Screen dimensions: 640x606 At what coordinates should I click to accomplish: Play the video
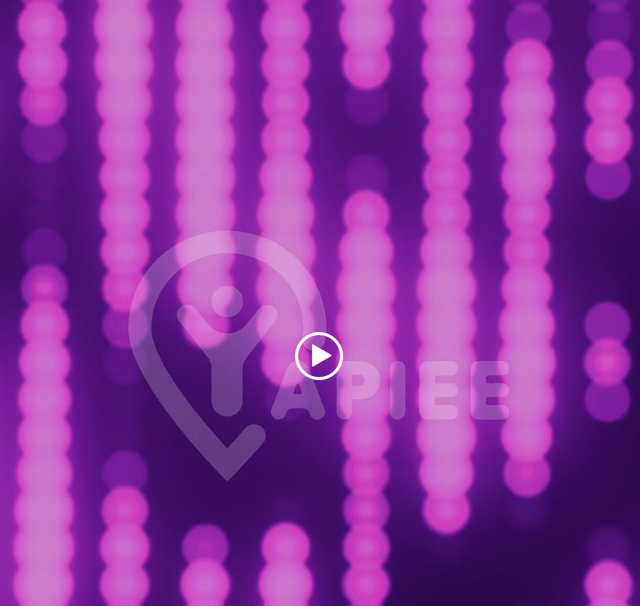(x=319, y=355)
